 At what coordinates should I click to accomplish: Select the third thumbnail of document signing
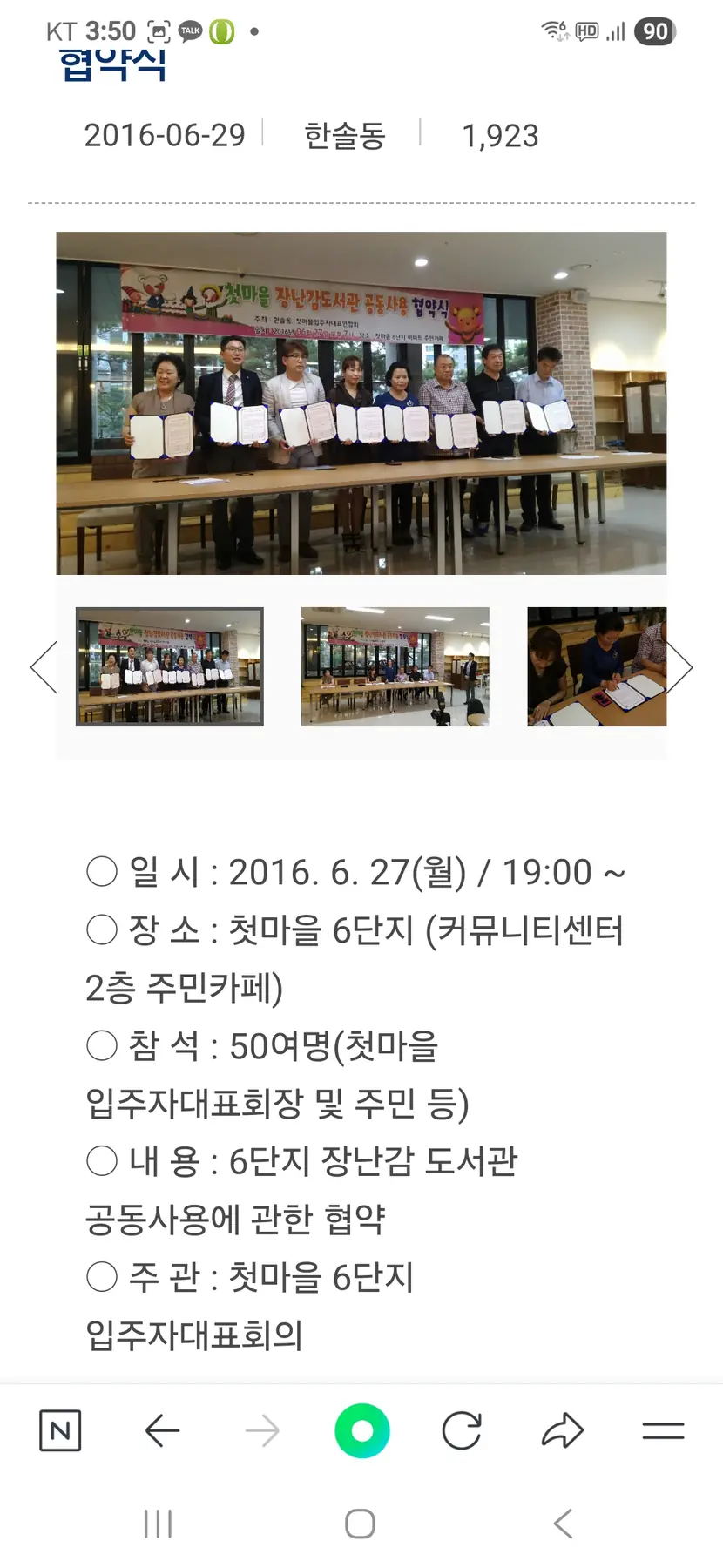tap(597, 666)
